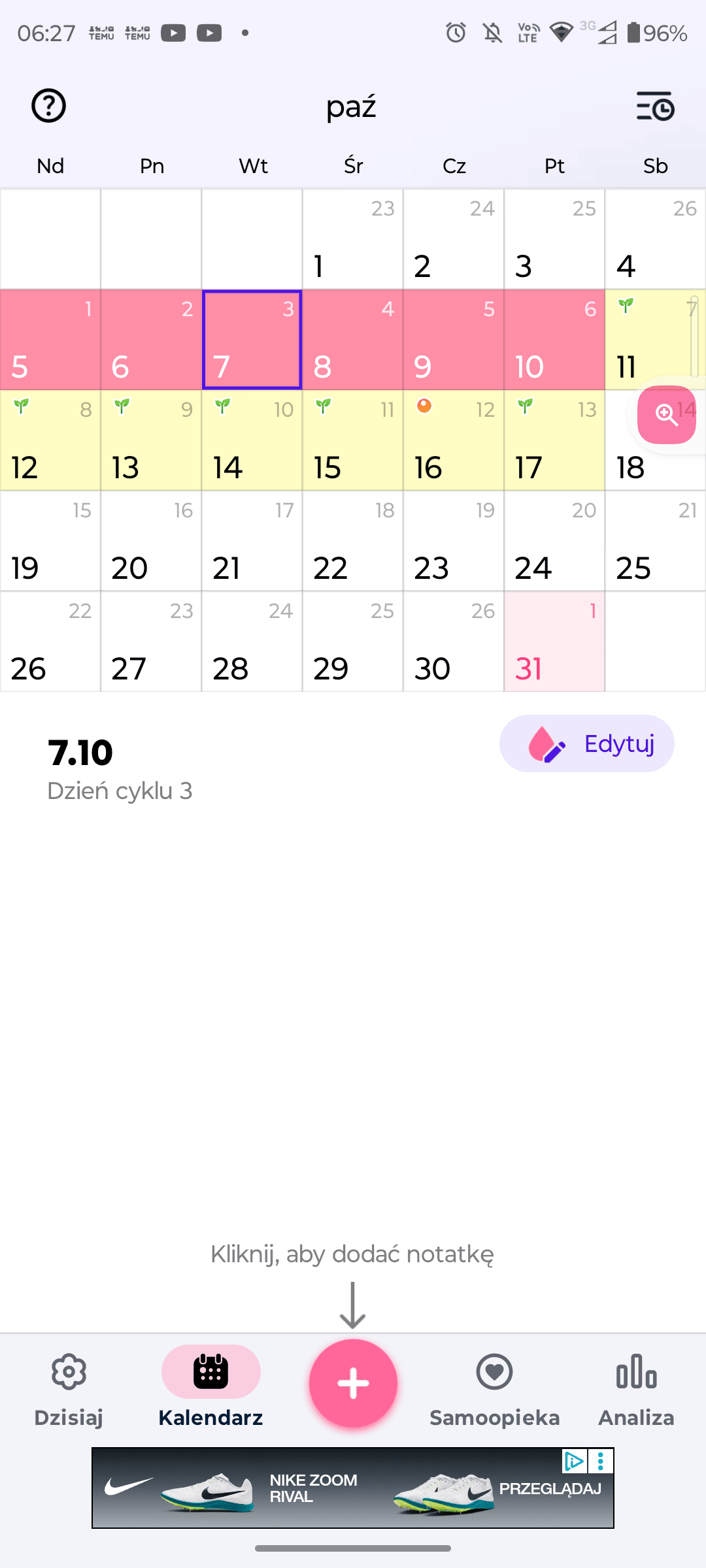Select October 22 in the calendar

click(352, 542)
